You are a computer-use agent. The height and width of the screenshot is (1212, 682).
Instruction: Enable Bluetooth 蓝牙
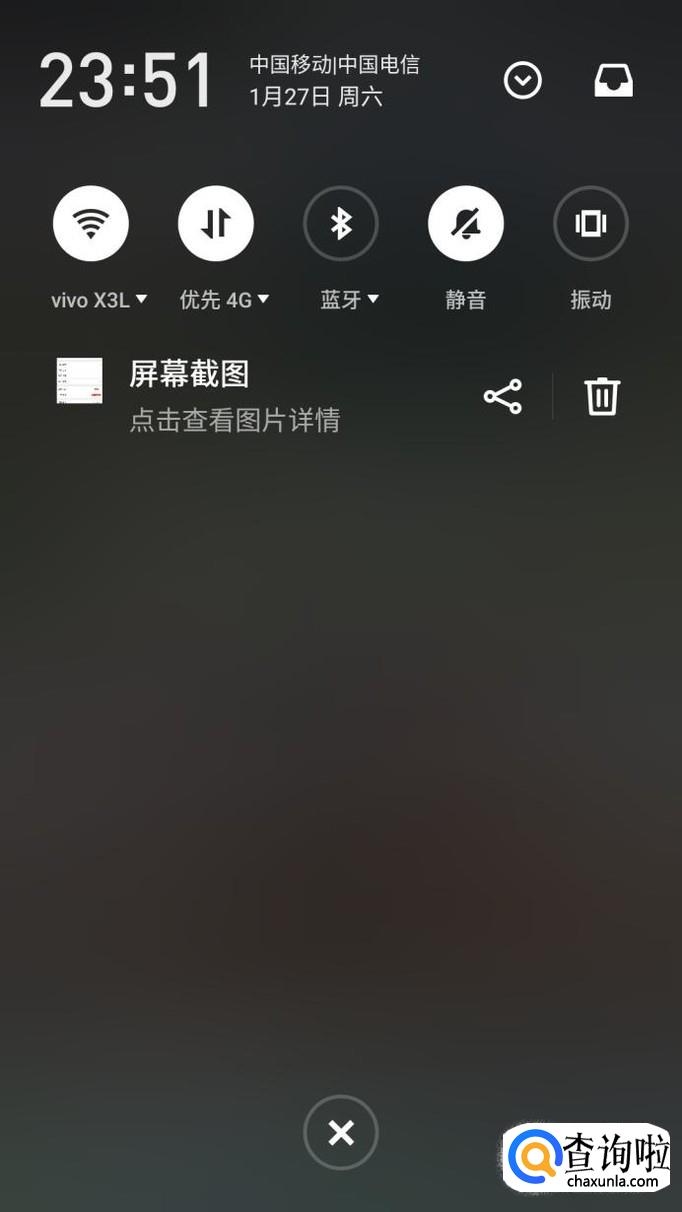[x=341, y=223]
